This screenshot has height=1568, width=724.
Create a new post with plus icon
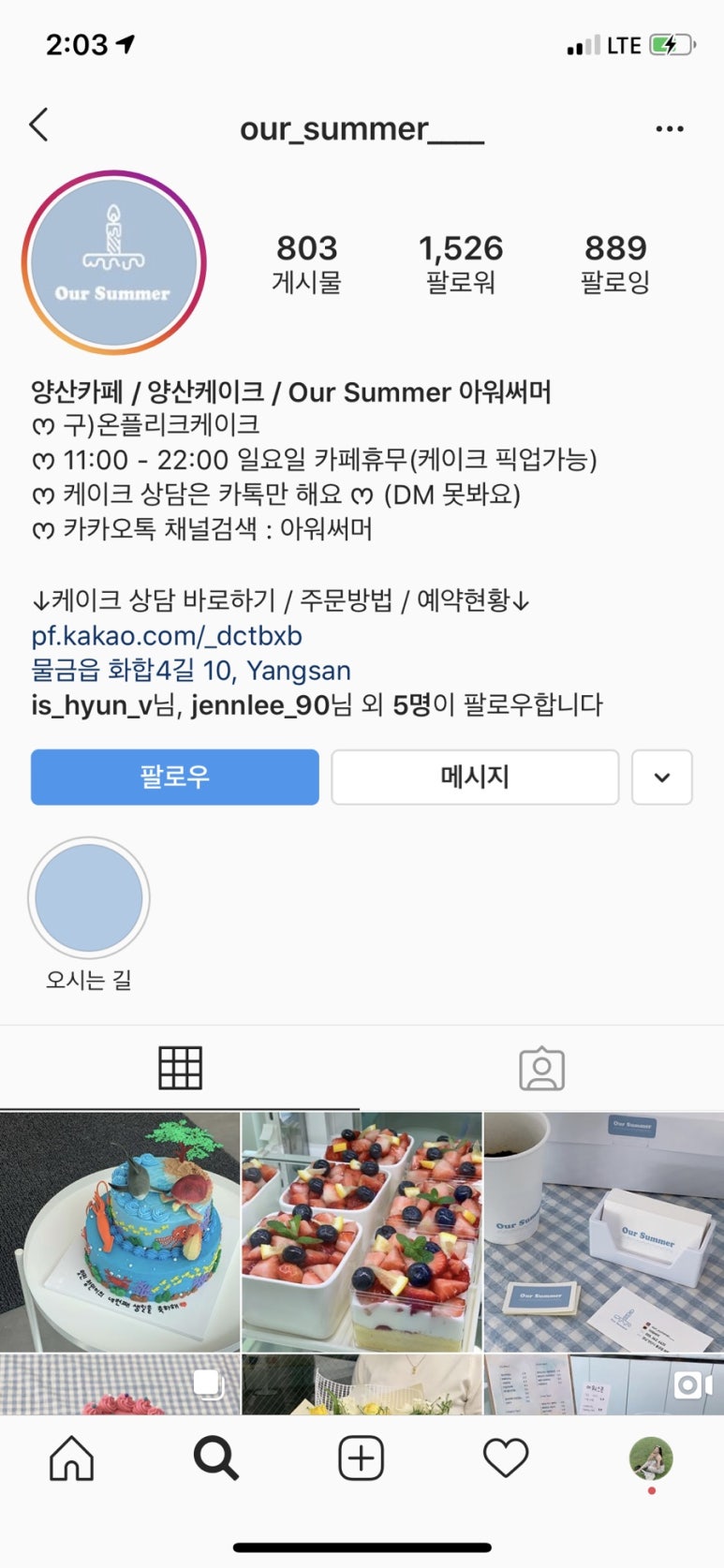362,1458
